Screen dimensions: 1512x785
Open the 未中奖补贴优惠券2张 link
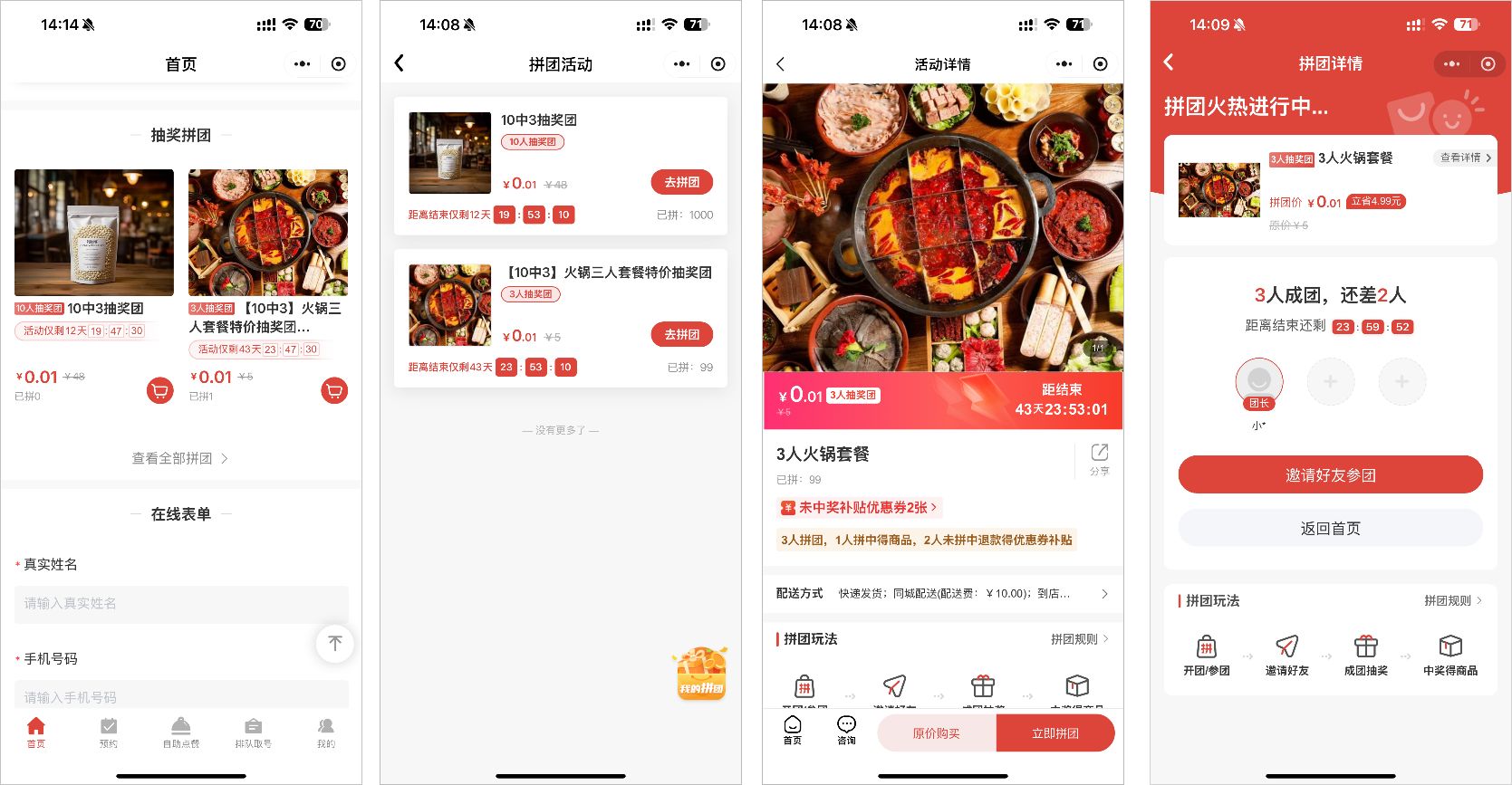pyautogui.click(x=859, y=507)
